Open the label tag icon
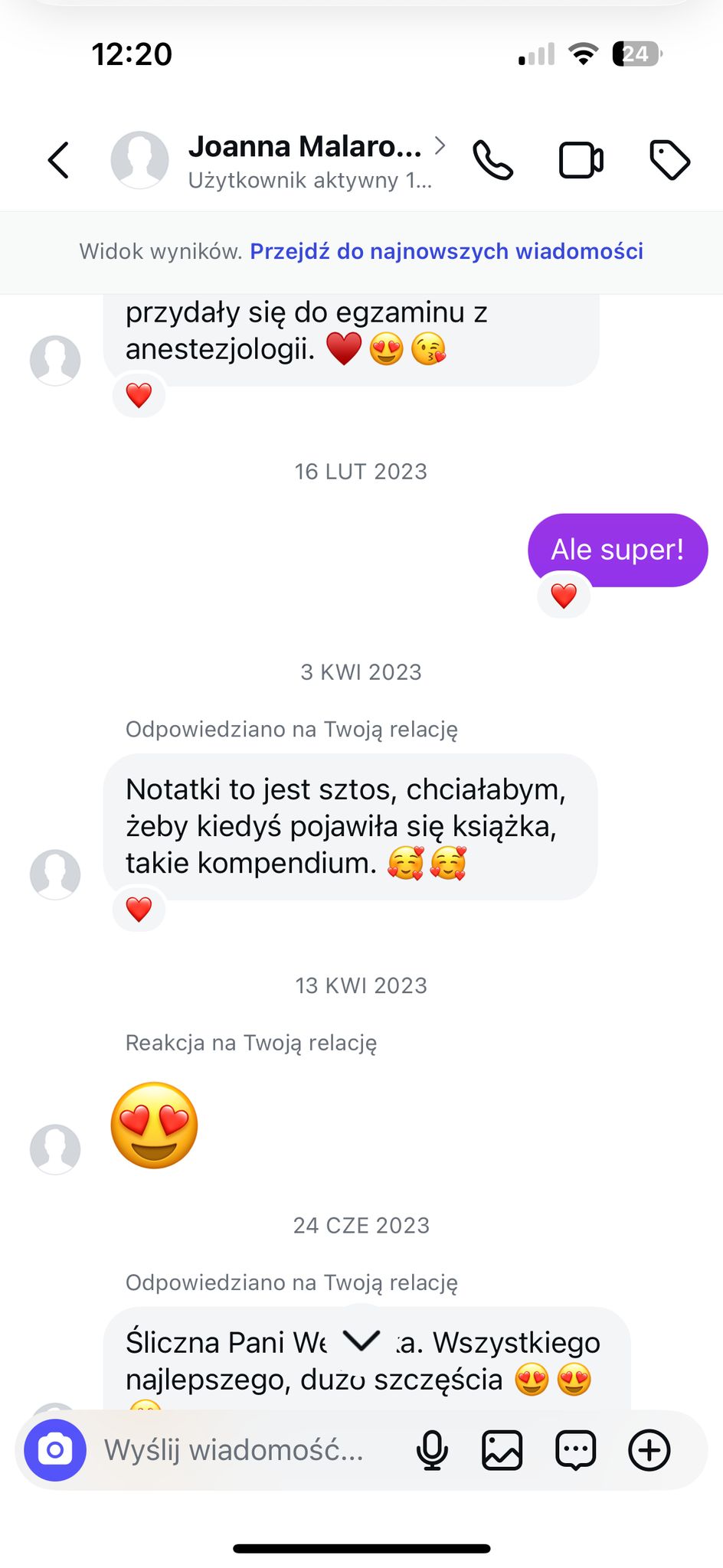 pos(669,160)
